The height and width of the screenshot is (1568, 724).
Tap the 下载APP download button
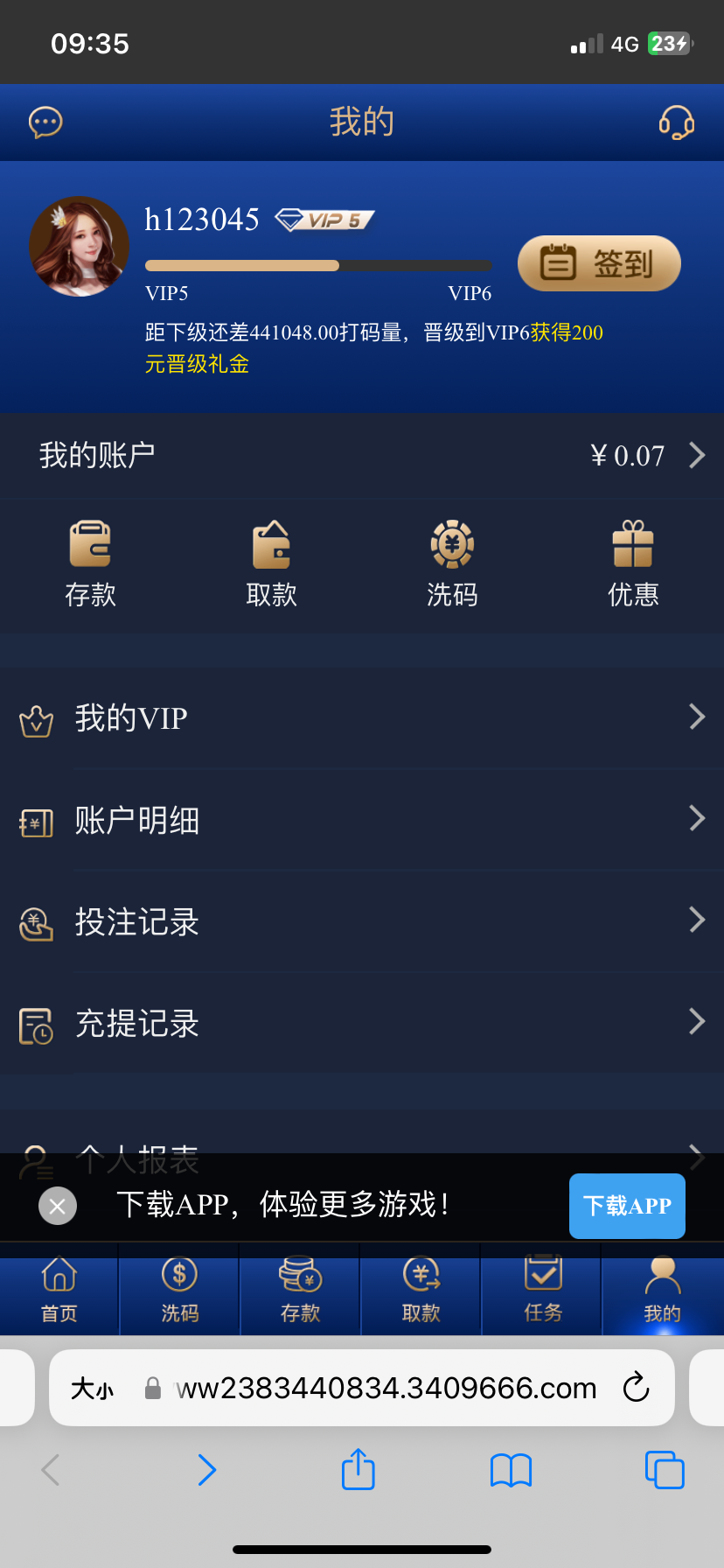pyautogui.click(x=627, y=1206)
